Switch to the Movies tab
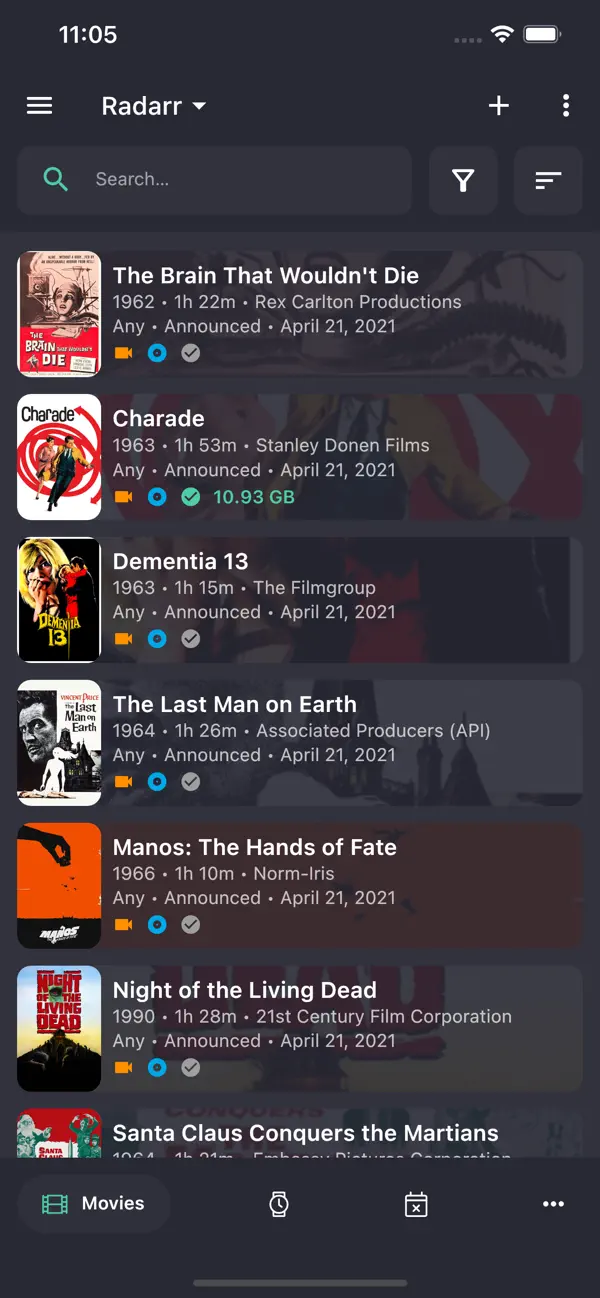600x1298 pixels. coord(94,1204)
